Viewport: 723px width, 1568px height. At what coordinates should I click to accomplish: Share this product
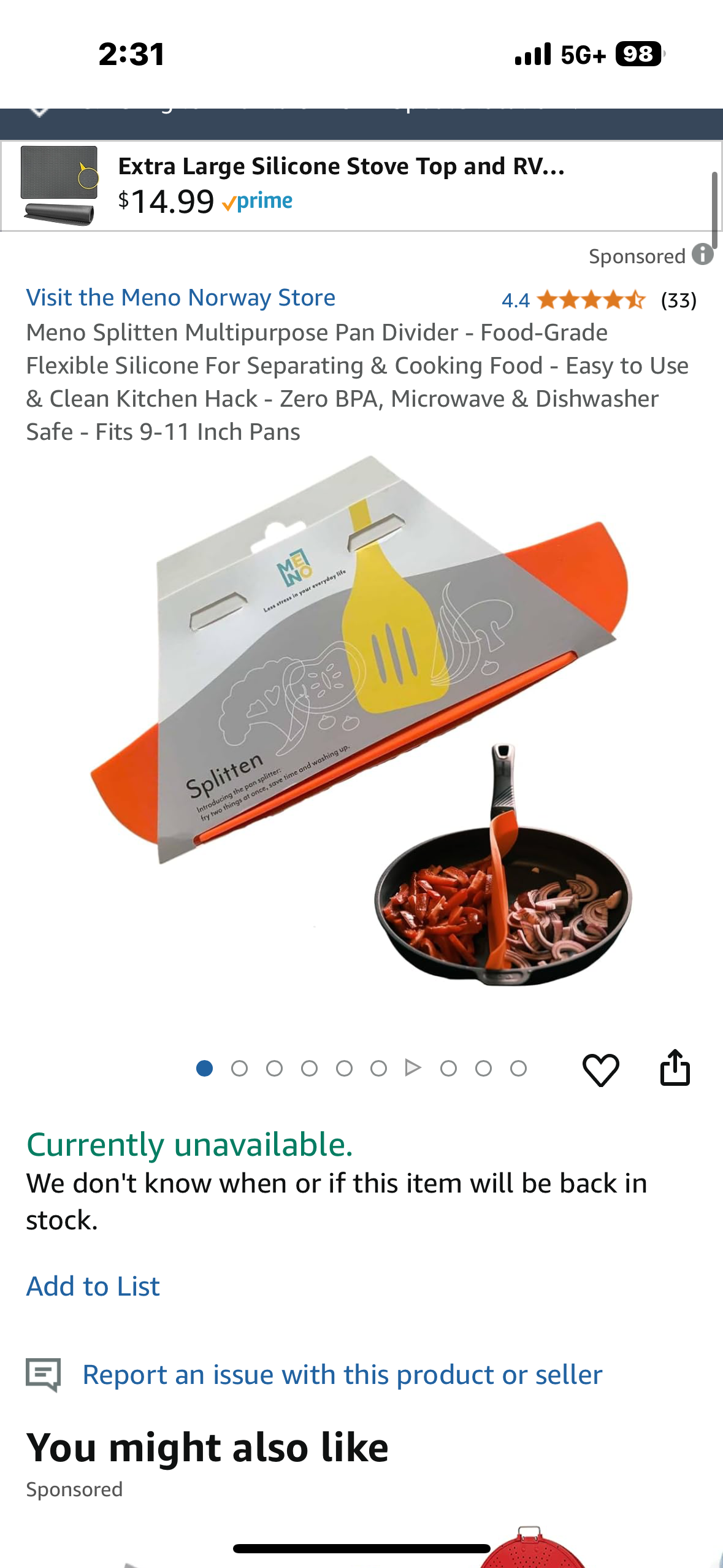tap(675, 1068)
